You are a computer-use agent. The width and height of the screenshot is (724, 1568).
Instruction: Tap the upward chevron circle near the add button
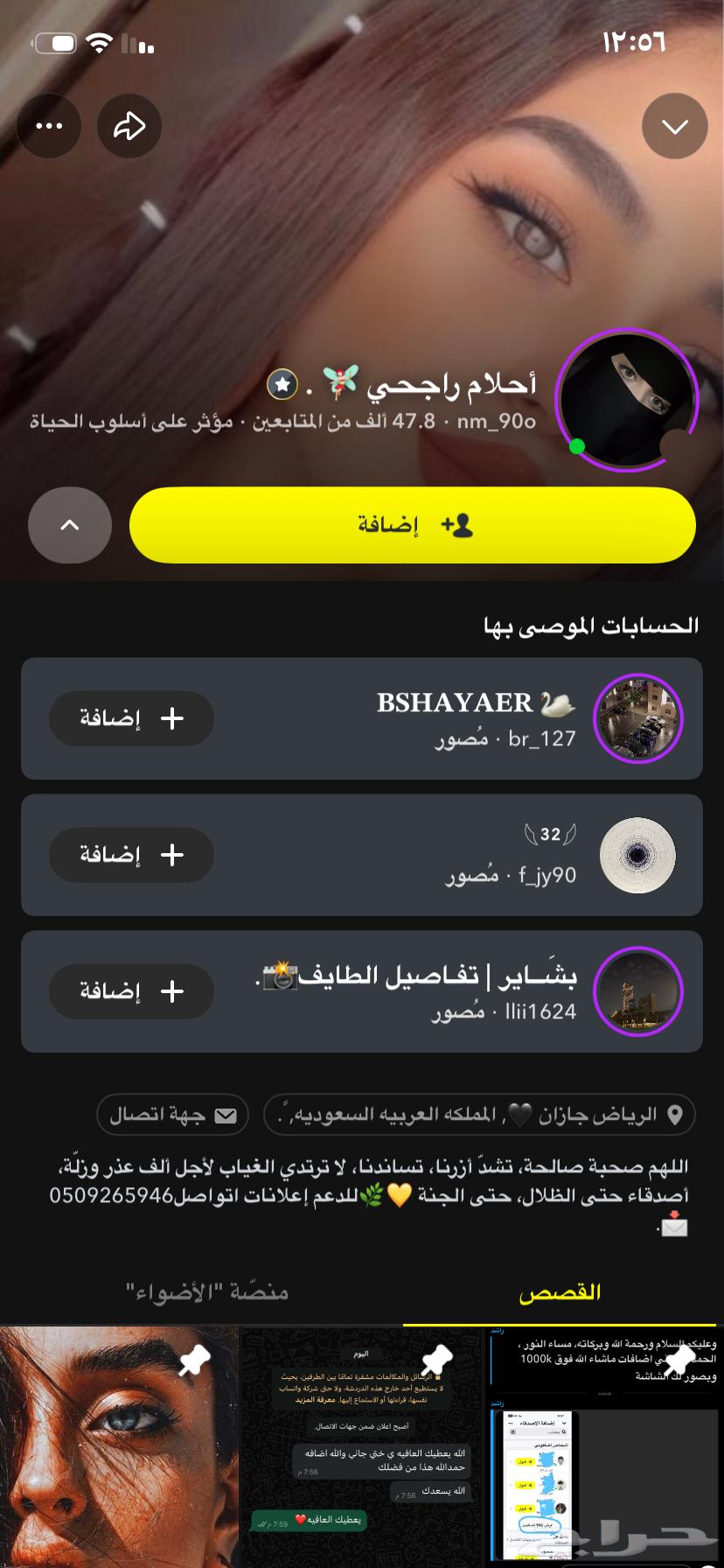(x=69, y=525)
